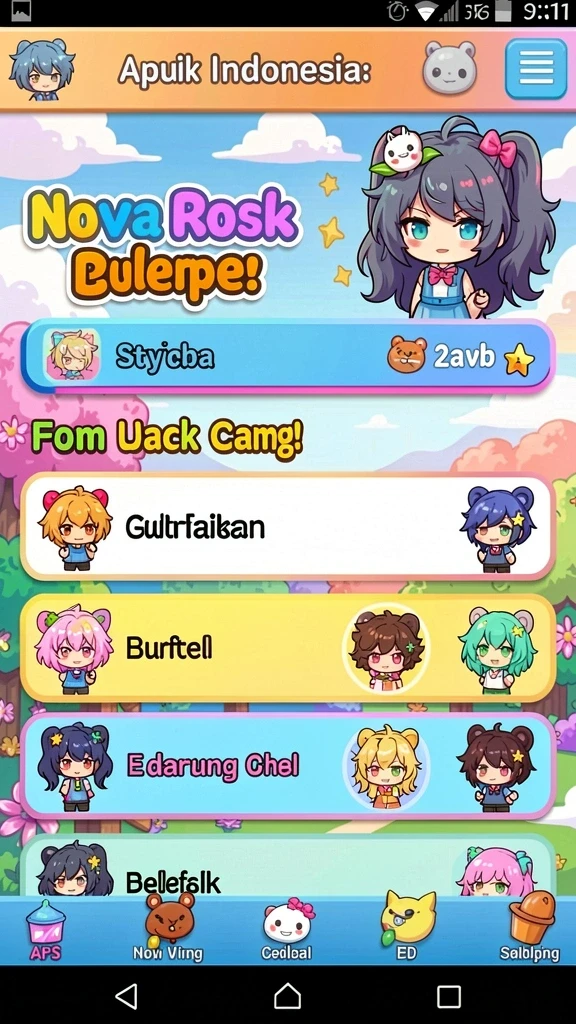Go back with system back button

(x=126, y=997)
